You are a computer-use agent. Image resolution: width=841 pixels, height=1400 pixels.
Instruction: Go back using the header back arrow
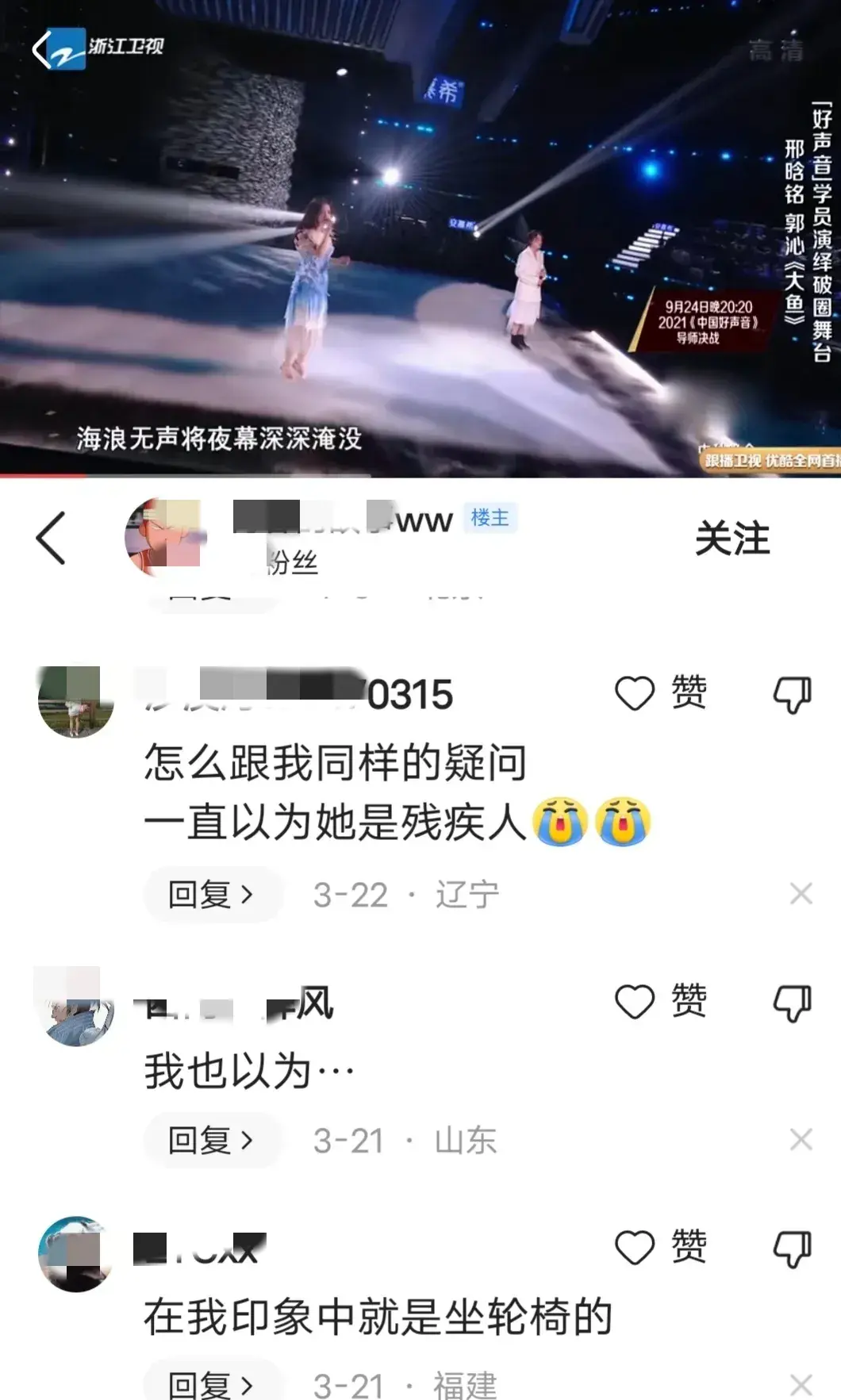(x=51, y=539)
